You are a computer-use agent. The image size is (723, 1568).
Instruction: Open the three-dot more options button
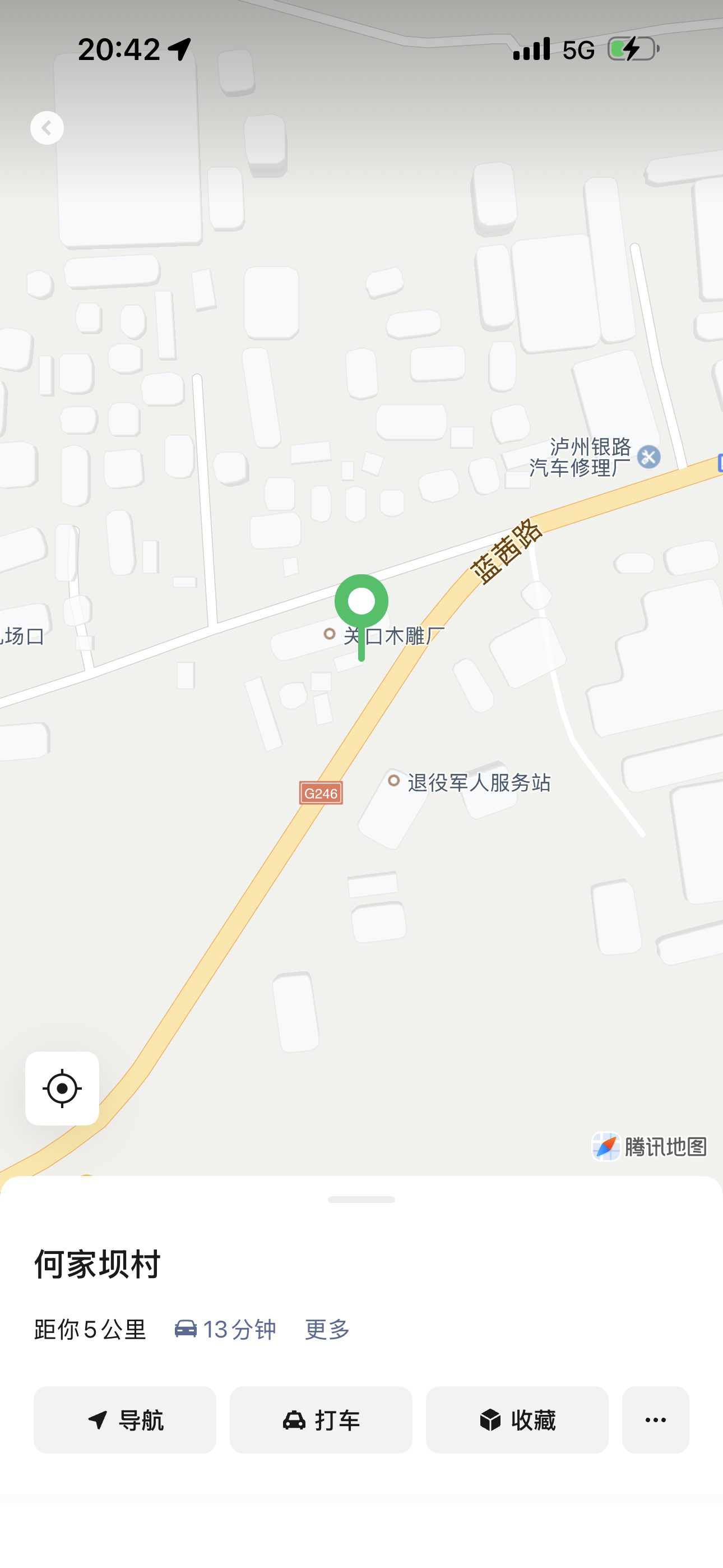[655, 1420]
